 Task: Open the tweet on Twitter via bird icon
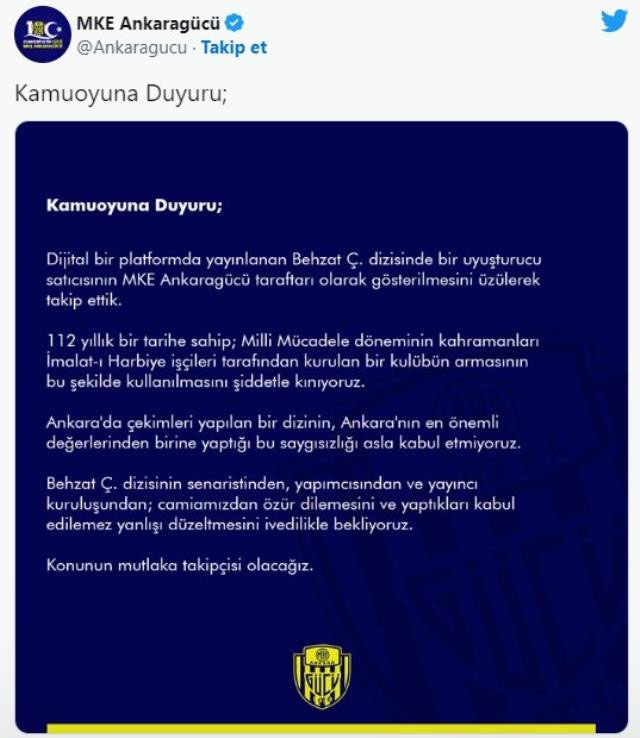[x=613, y=21]
